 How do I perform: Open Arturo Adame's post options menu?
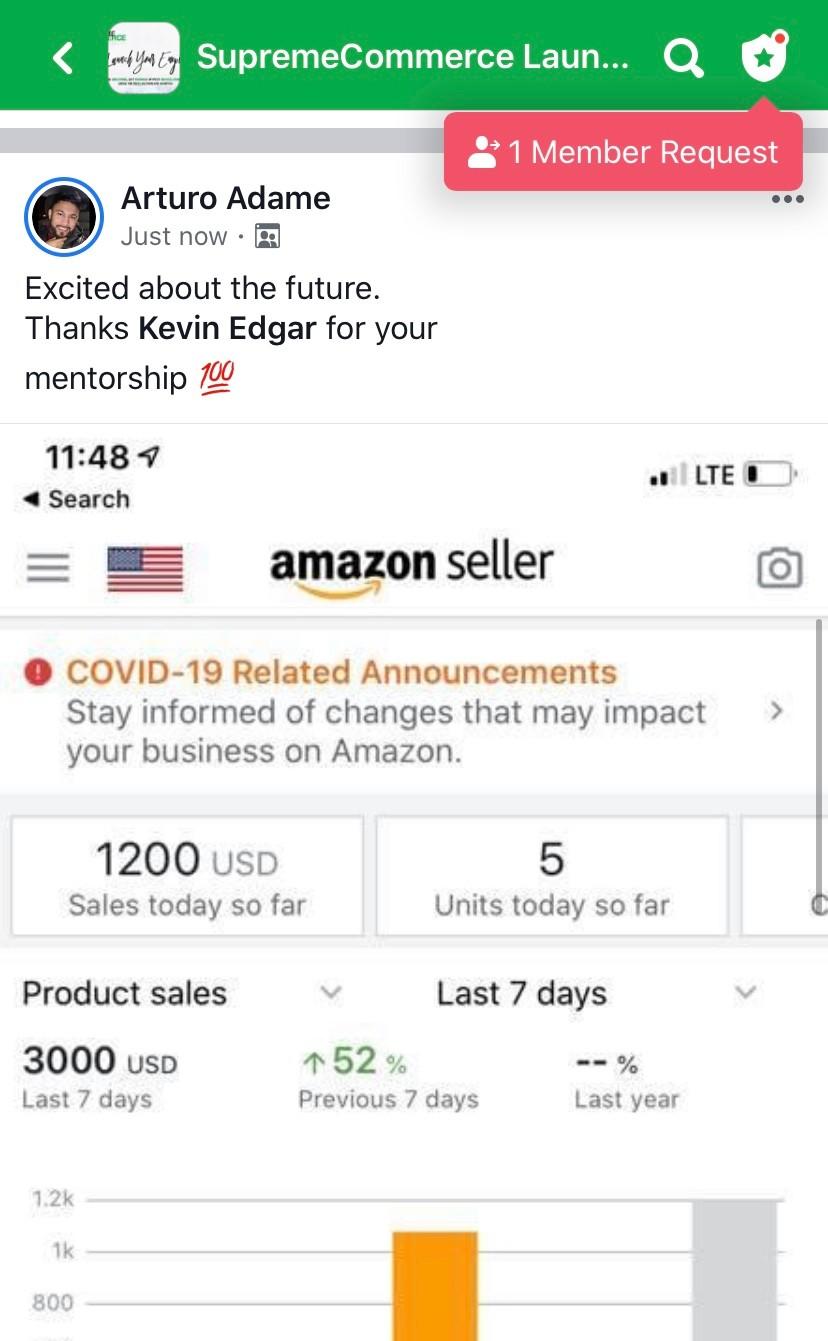[x=787, y=199]
